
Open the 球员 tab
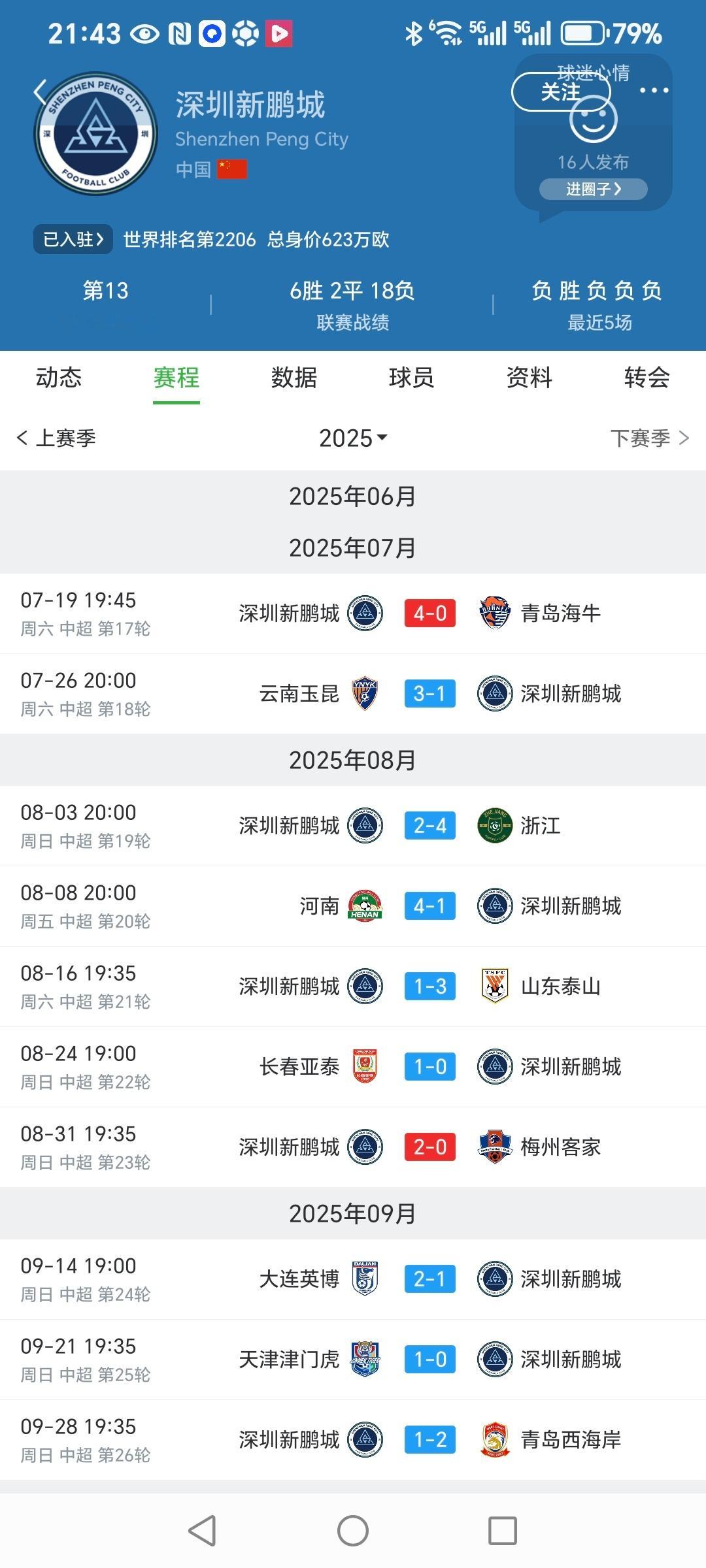pos(412,378)
